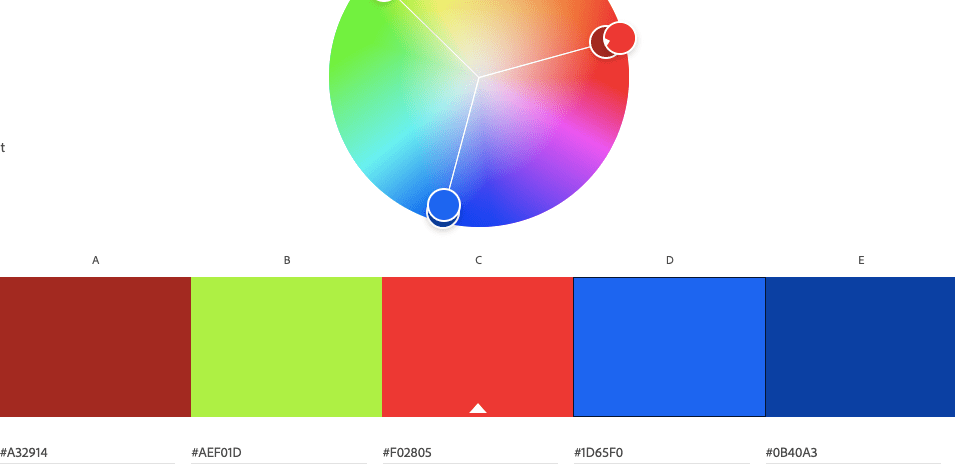
Task: Edit the hex field #F02805
Action: tap(469, 453)
